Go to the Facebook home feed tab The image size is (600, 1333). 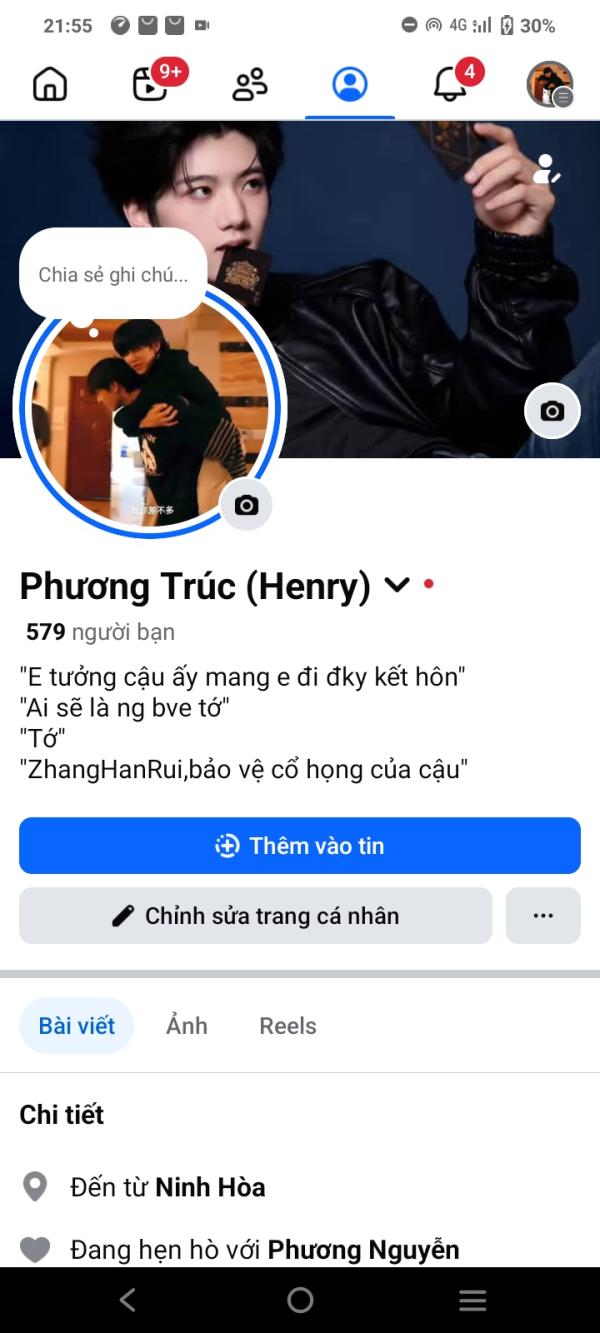(x=50, y=84)
